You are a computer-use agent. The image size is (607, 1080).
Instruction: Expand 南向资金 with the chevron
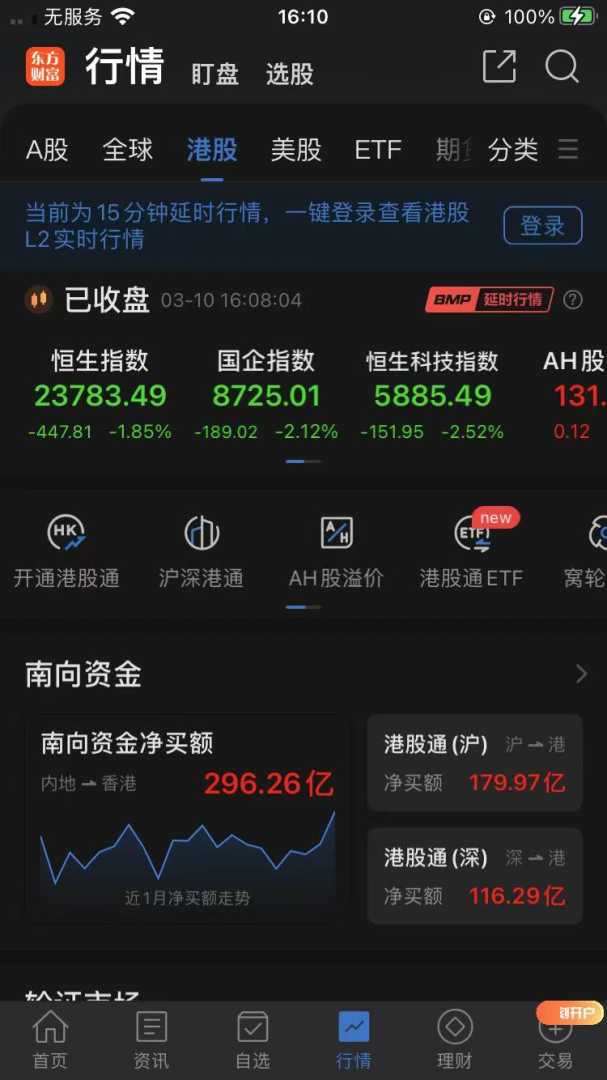[581, 674]
